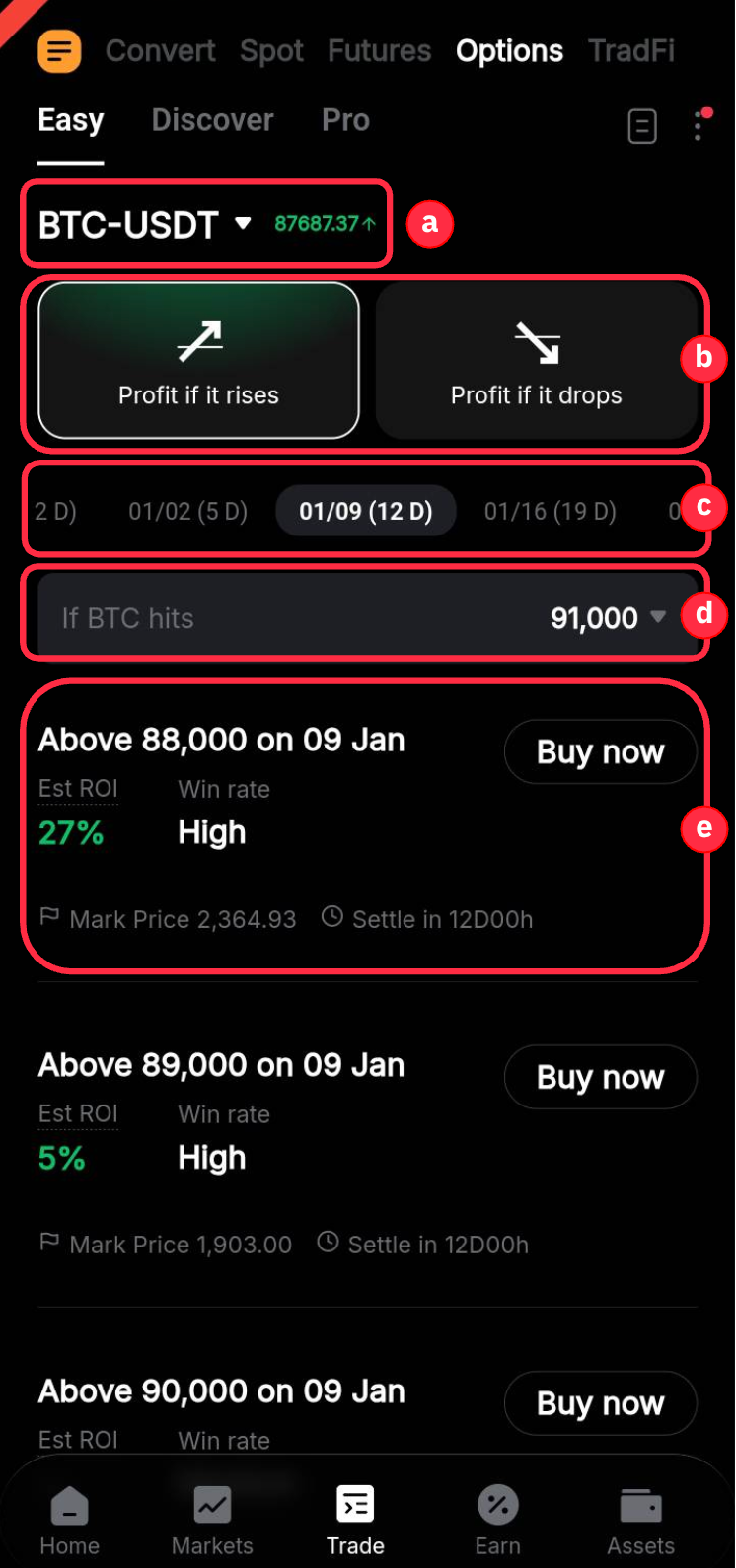Choose the 01/09 (12 D) expiry date
736x1568 pixels.
pos(365,511)
